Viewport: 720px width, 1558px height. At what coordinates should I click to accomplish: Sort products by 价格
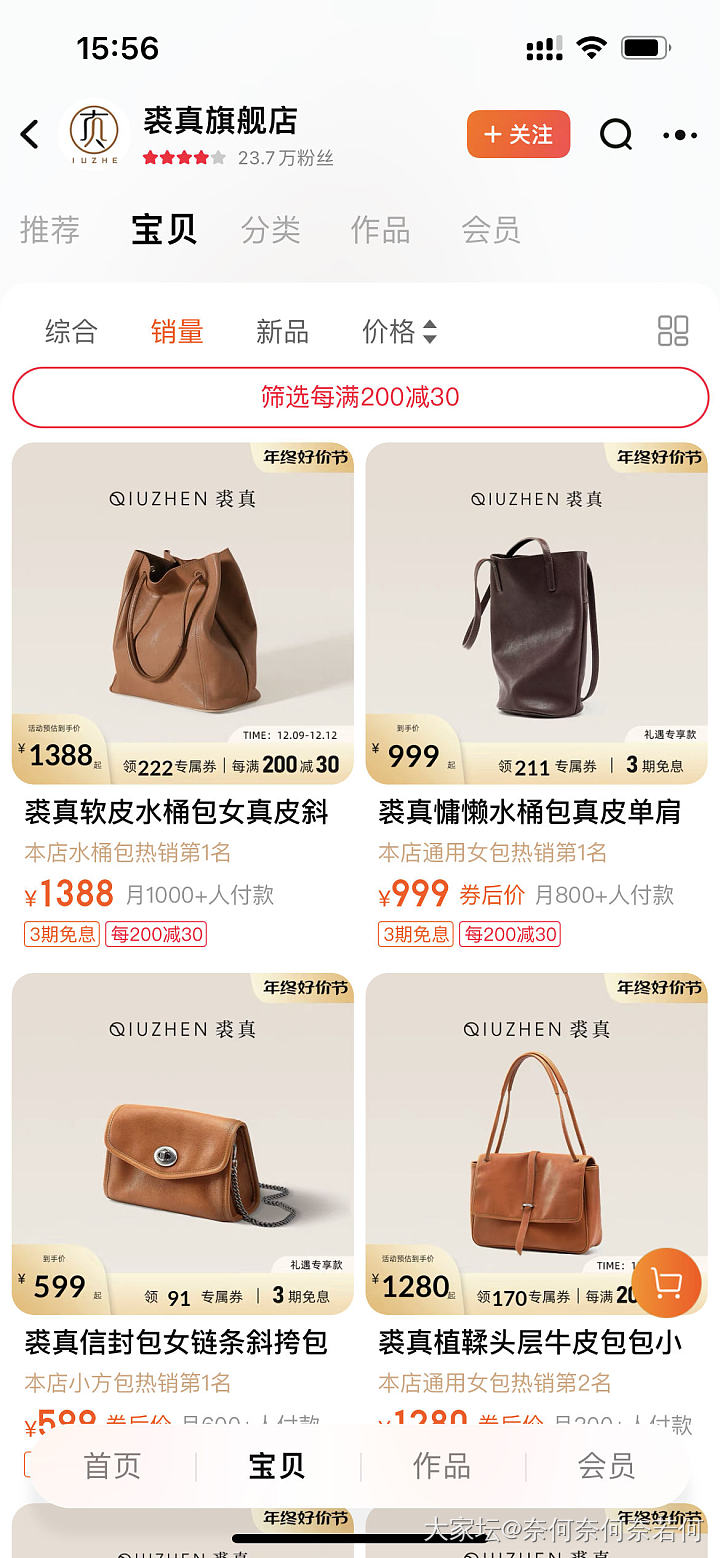coord(399,331)
